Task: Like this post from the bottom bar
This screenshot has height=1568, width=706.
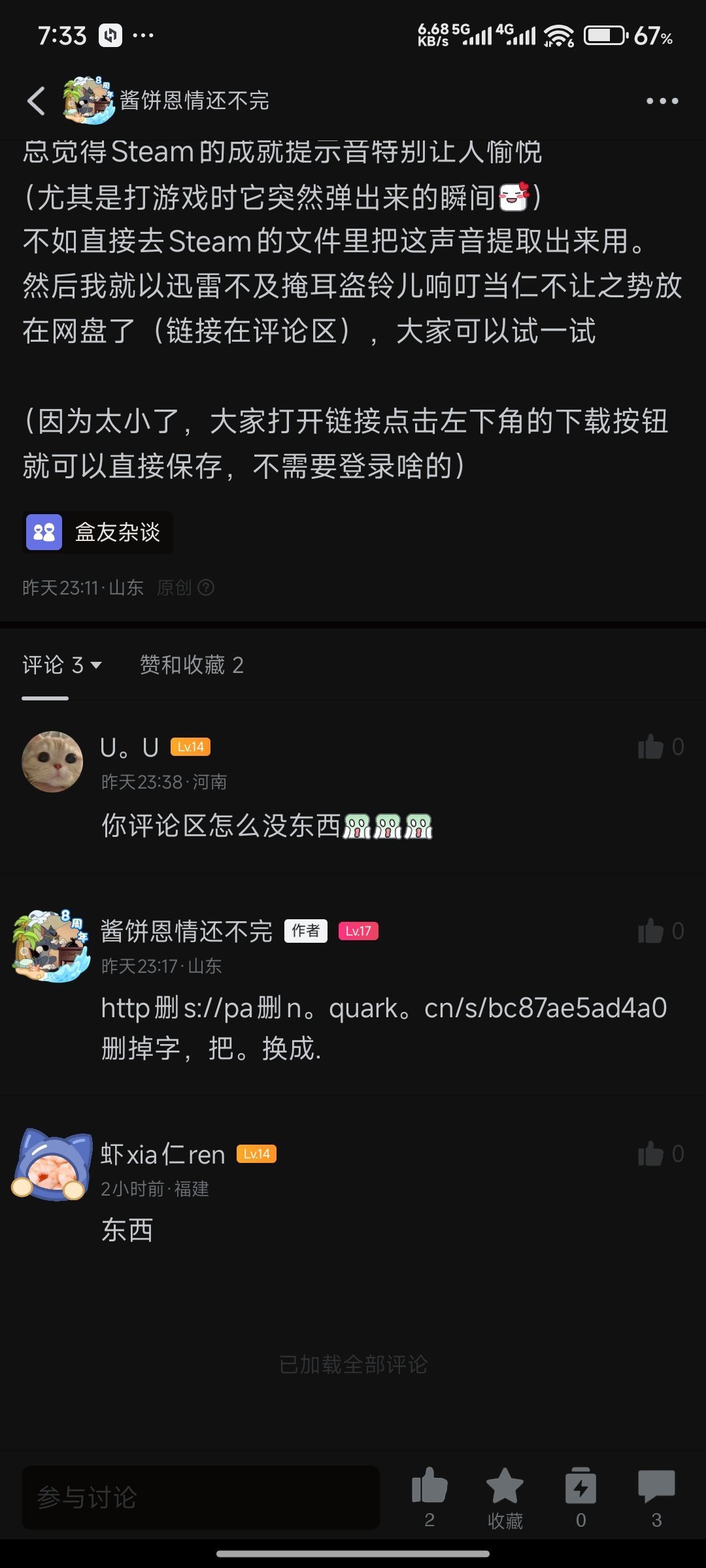Action: [429, 1486]
